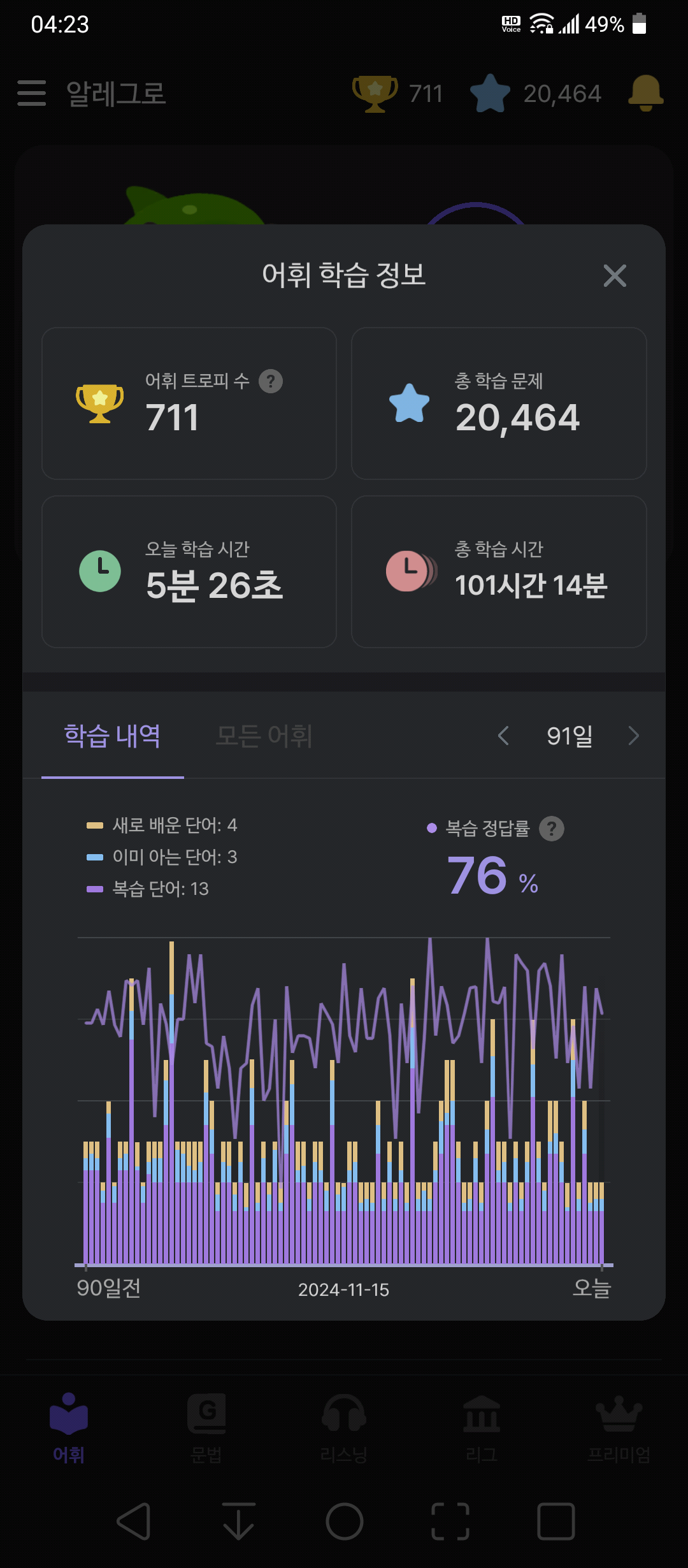Close the 어휘 학습 정보 dialog
This screenshot has width=688, height=1568.
pyautogui.click(x=615, y=275)
